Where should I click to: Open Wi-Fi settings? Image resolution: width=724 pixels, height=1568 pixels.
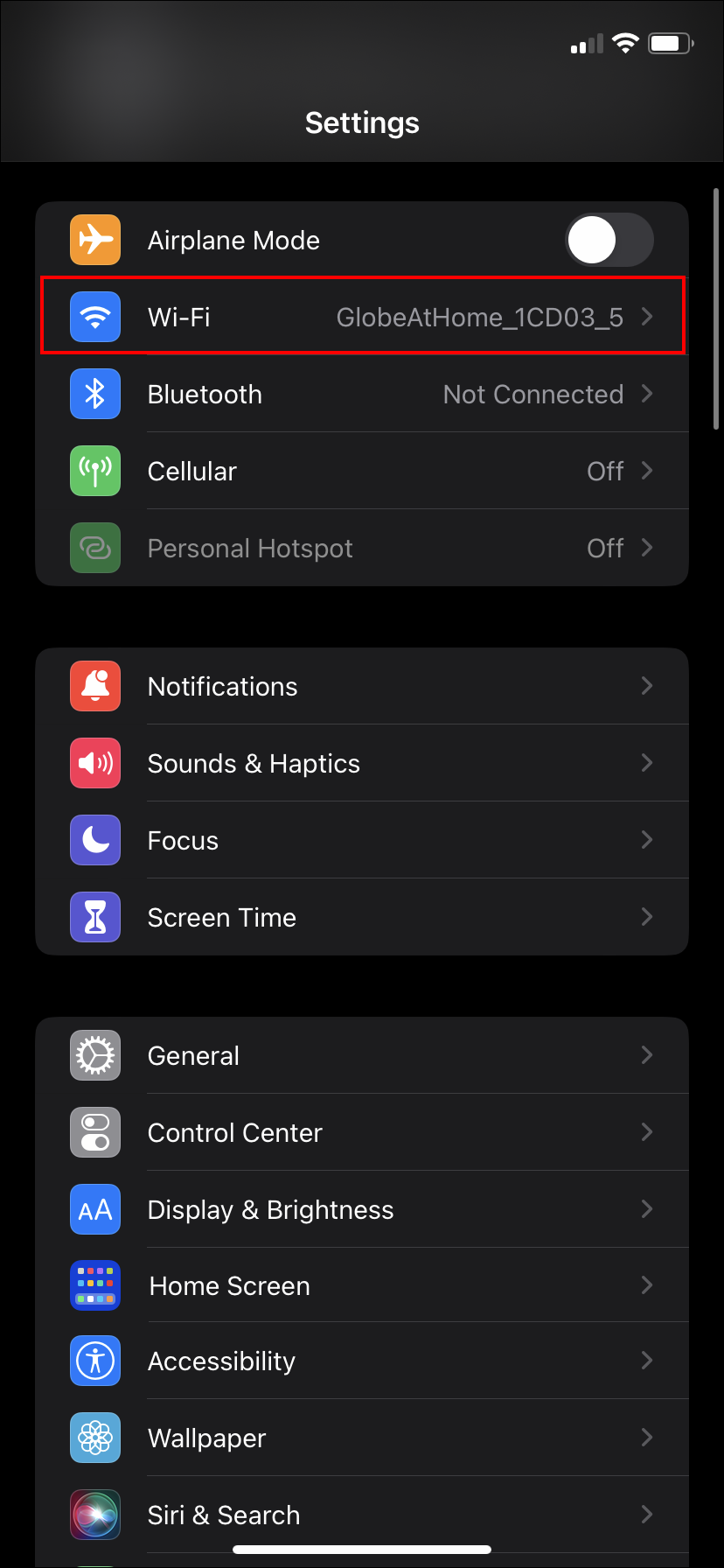point(362,317)
